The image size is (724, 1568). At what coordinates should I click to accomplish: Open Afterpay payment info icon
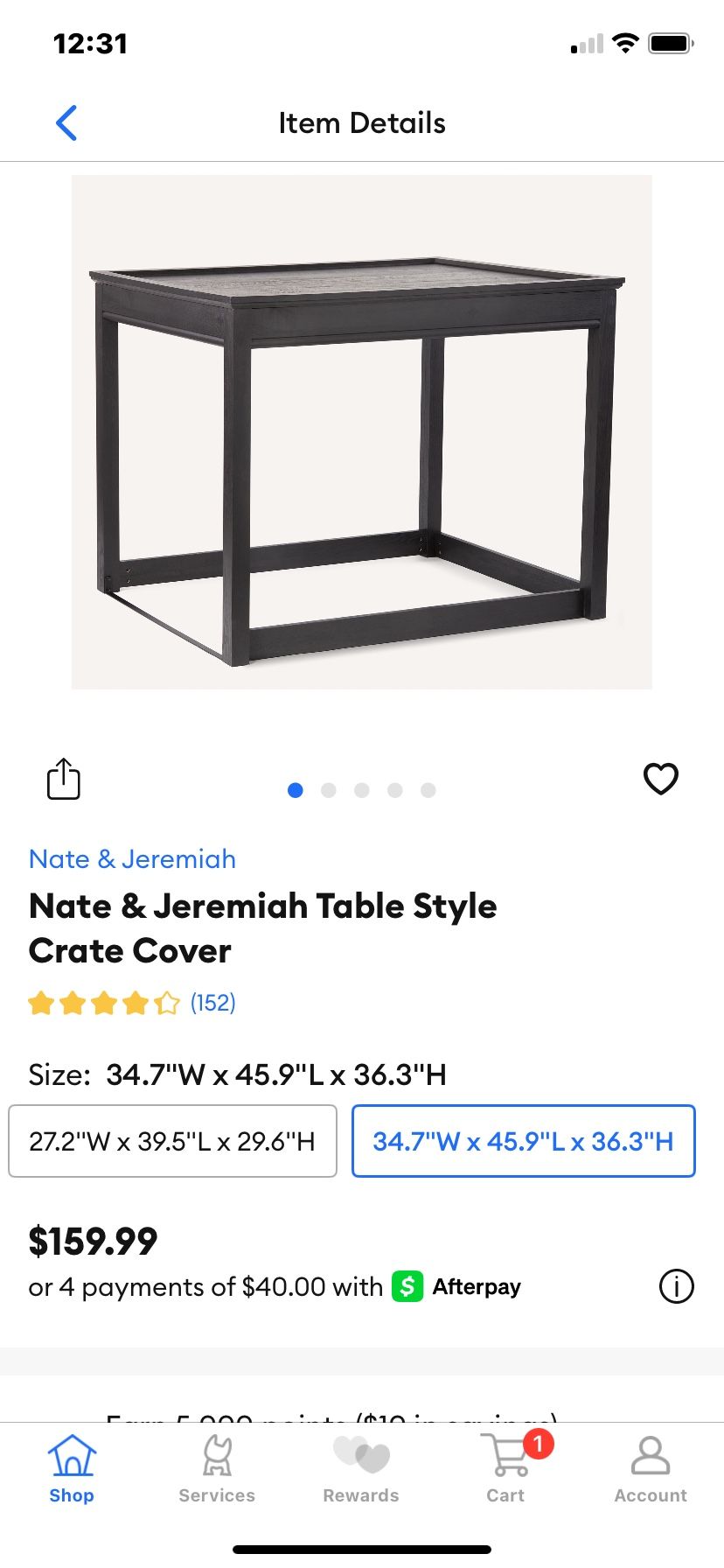676,1286
